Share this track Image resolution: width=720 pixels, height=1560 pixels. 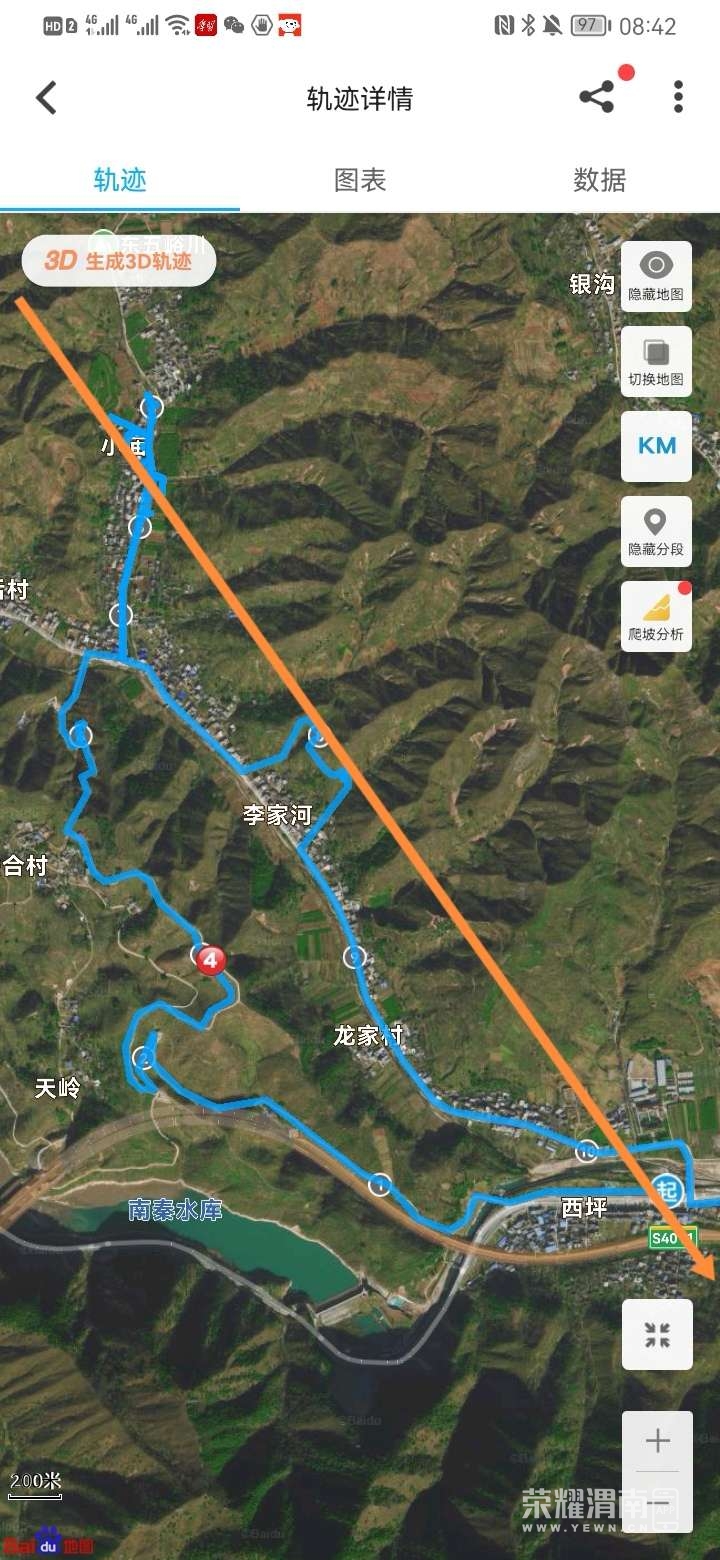(597, 97)
